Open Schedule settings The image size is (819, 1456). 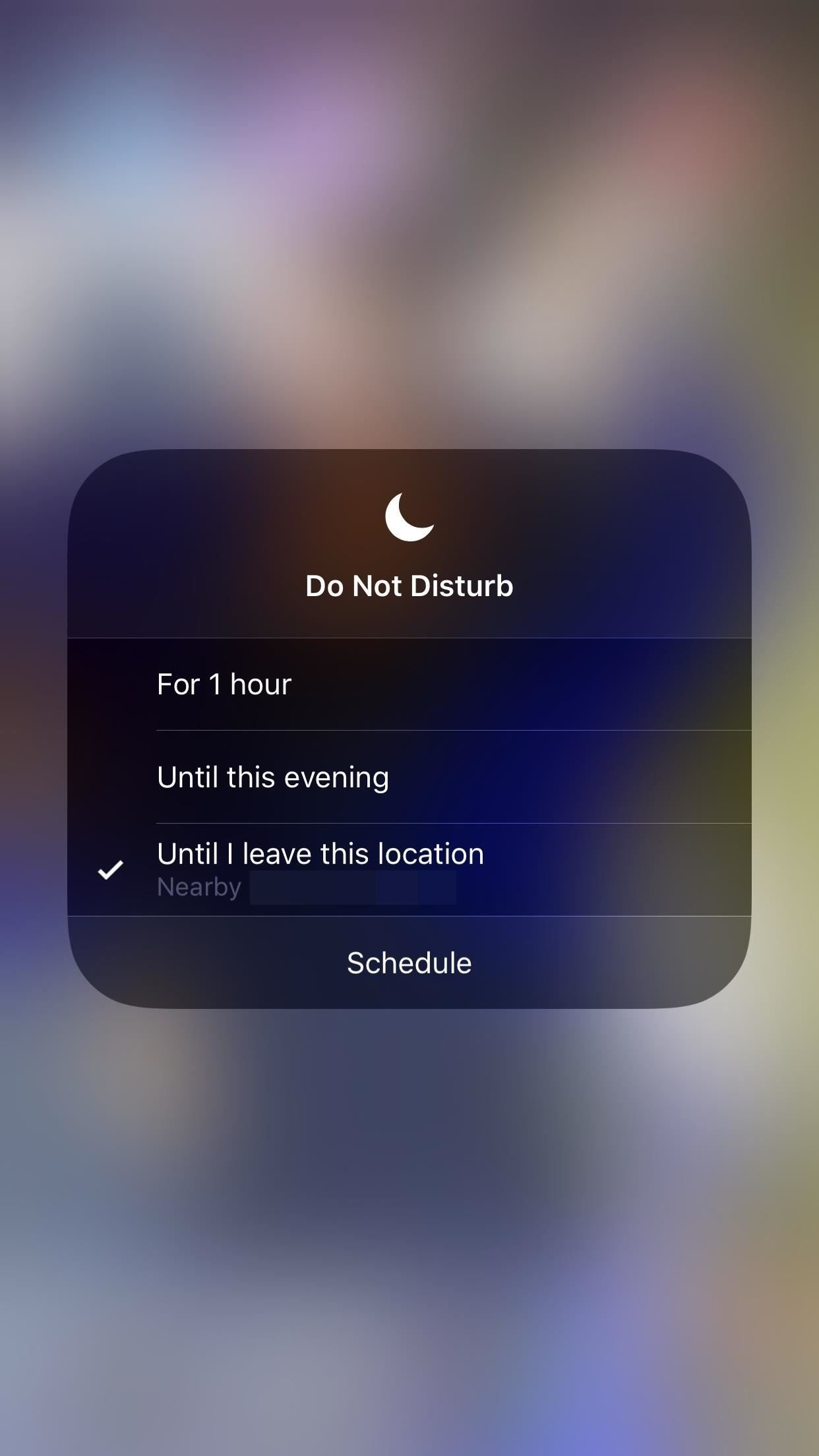pos(409,962)
